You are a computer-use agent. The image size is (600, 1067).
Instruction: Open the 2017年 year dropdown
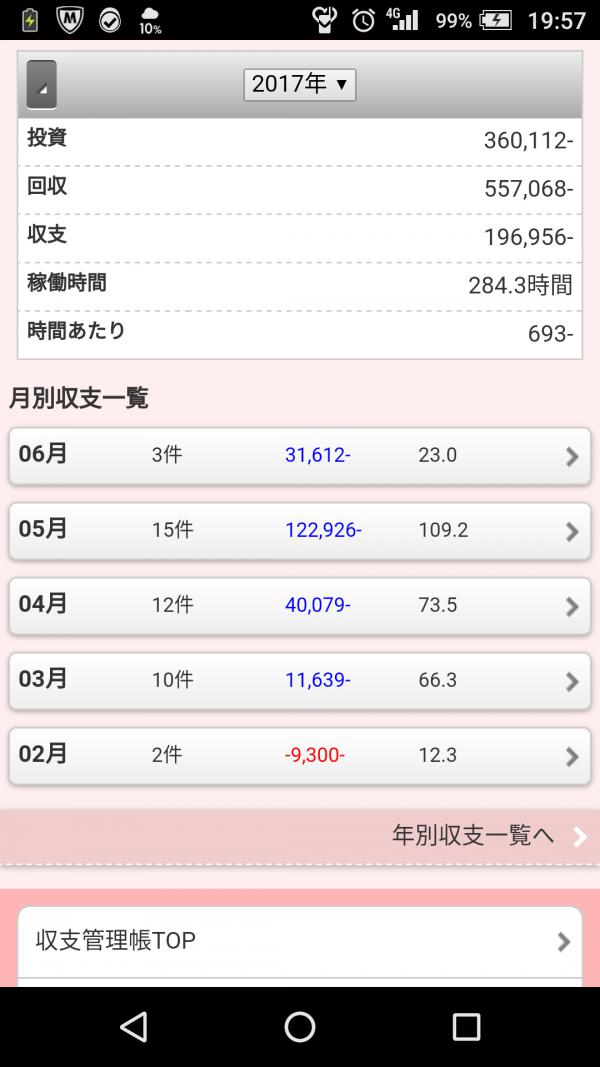299,84
